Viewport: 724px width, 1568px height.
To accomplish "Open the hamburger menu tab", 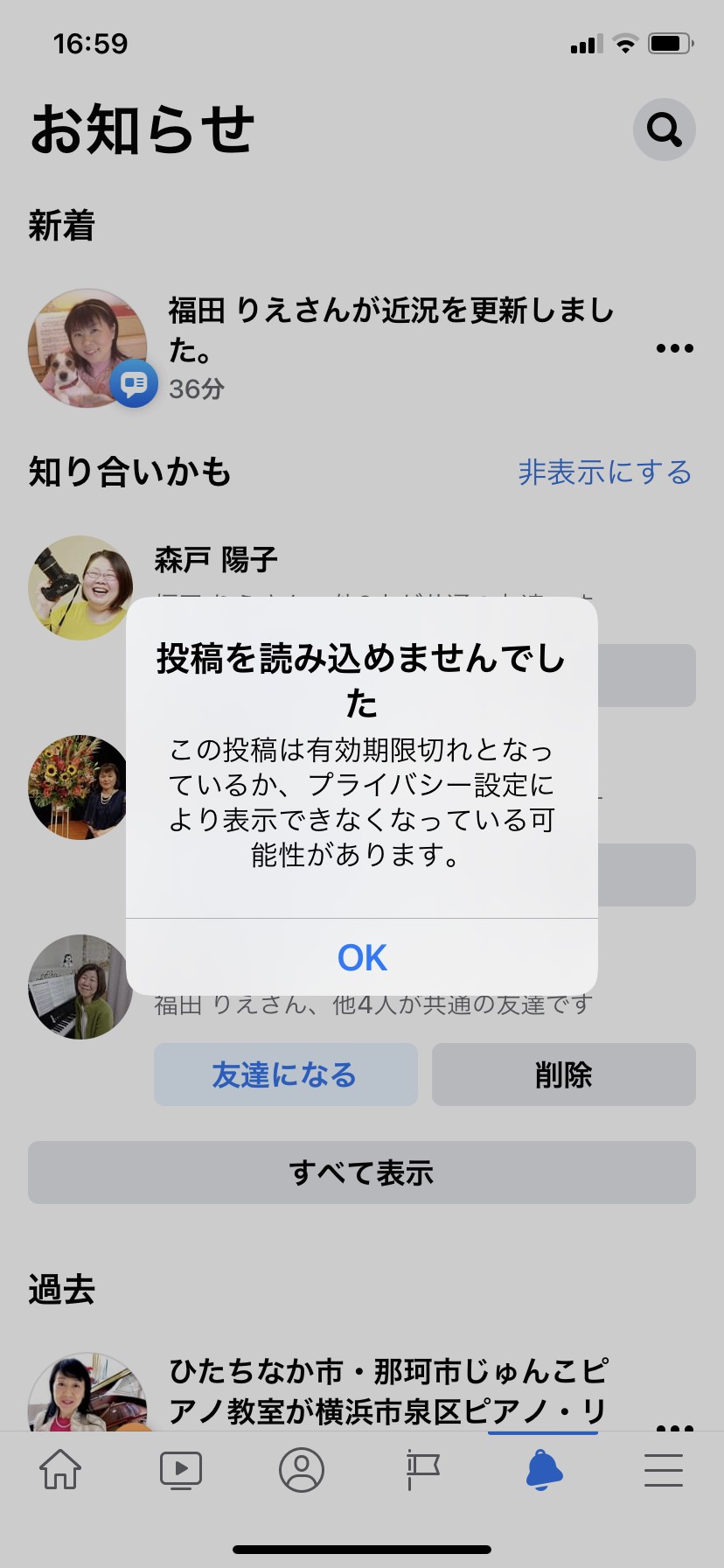I will [664, 1470].
